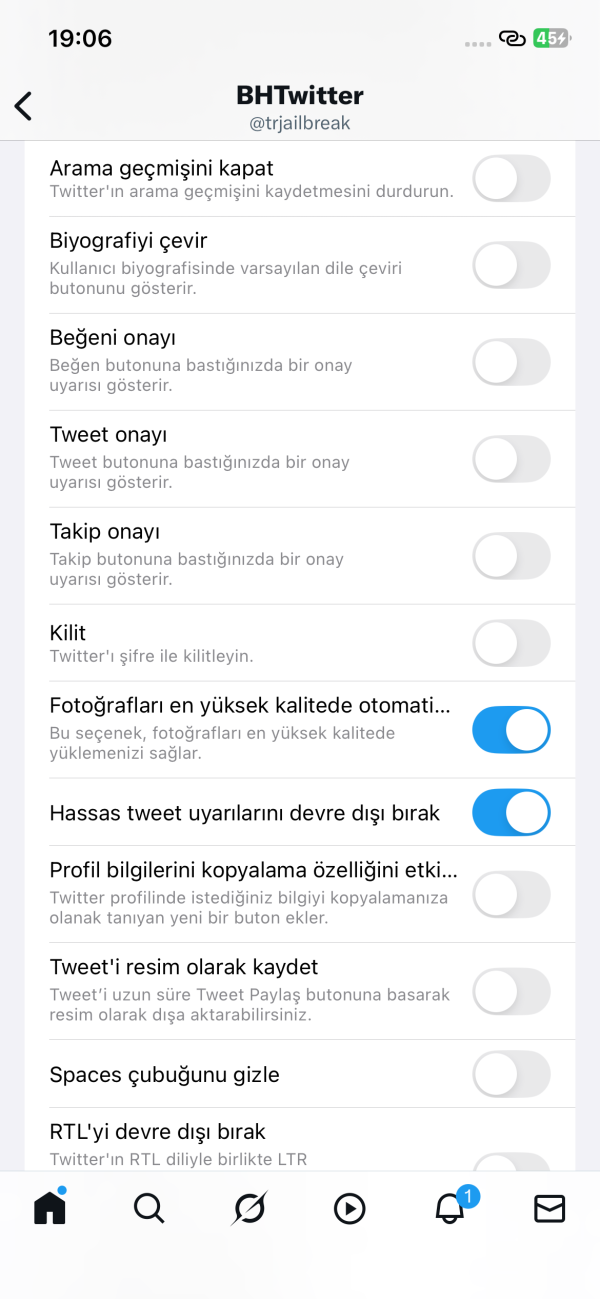Switch on Takip onayı

pos(511,556)
